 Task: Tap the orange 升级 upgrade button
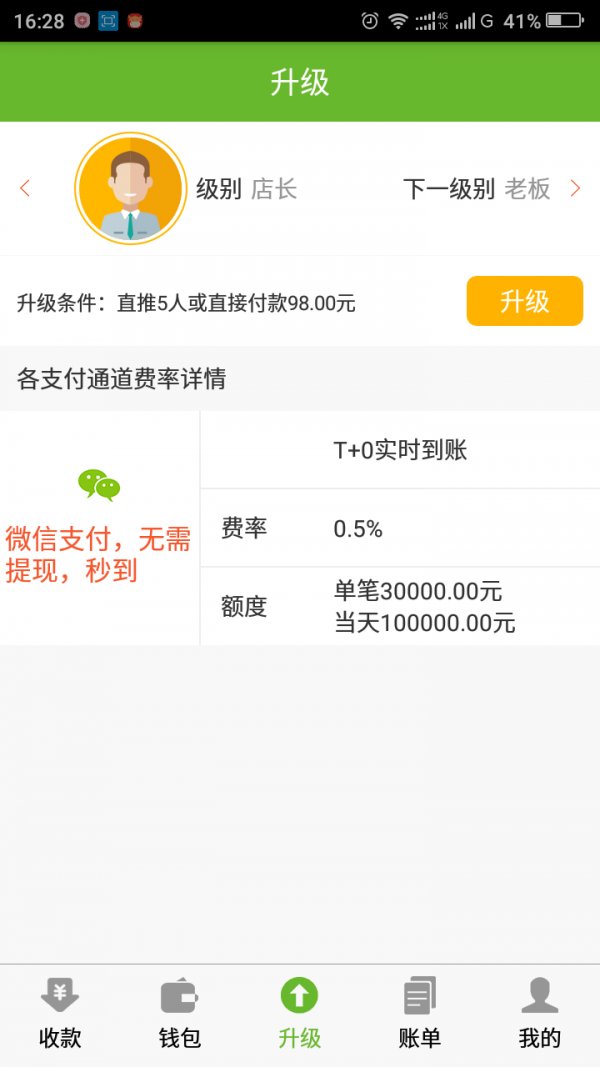(x=524, y=301)
